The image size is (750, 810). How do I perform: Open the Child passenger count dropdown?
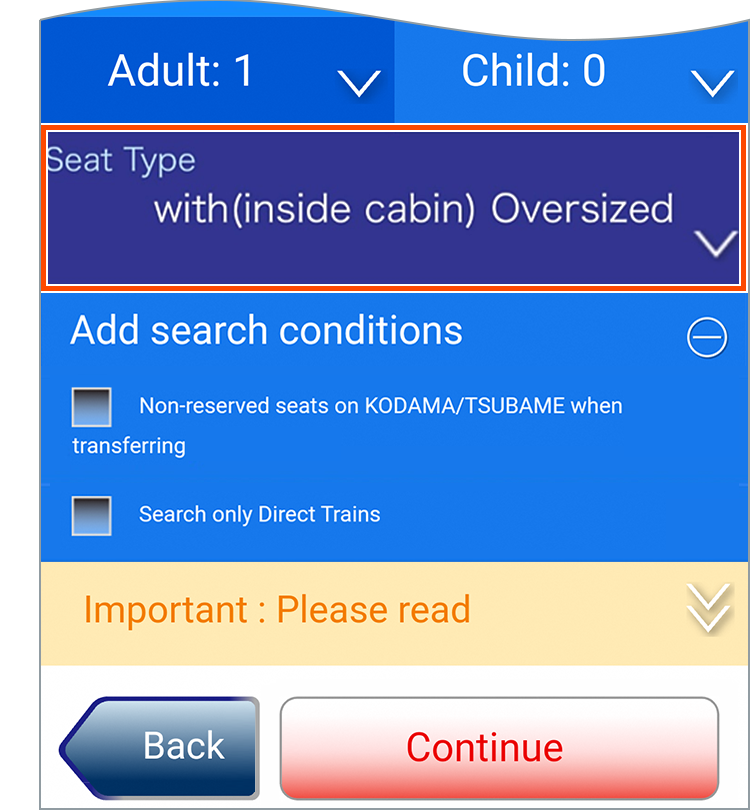point(570,72)
